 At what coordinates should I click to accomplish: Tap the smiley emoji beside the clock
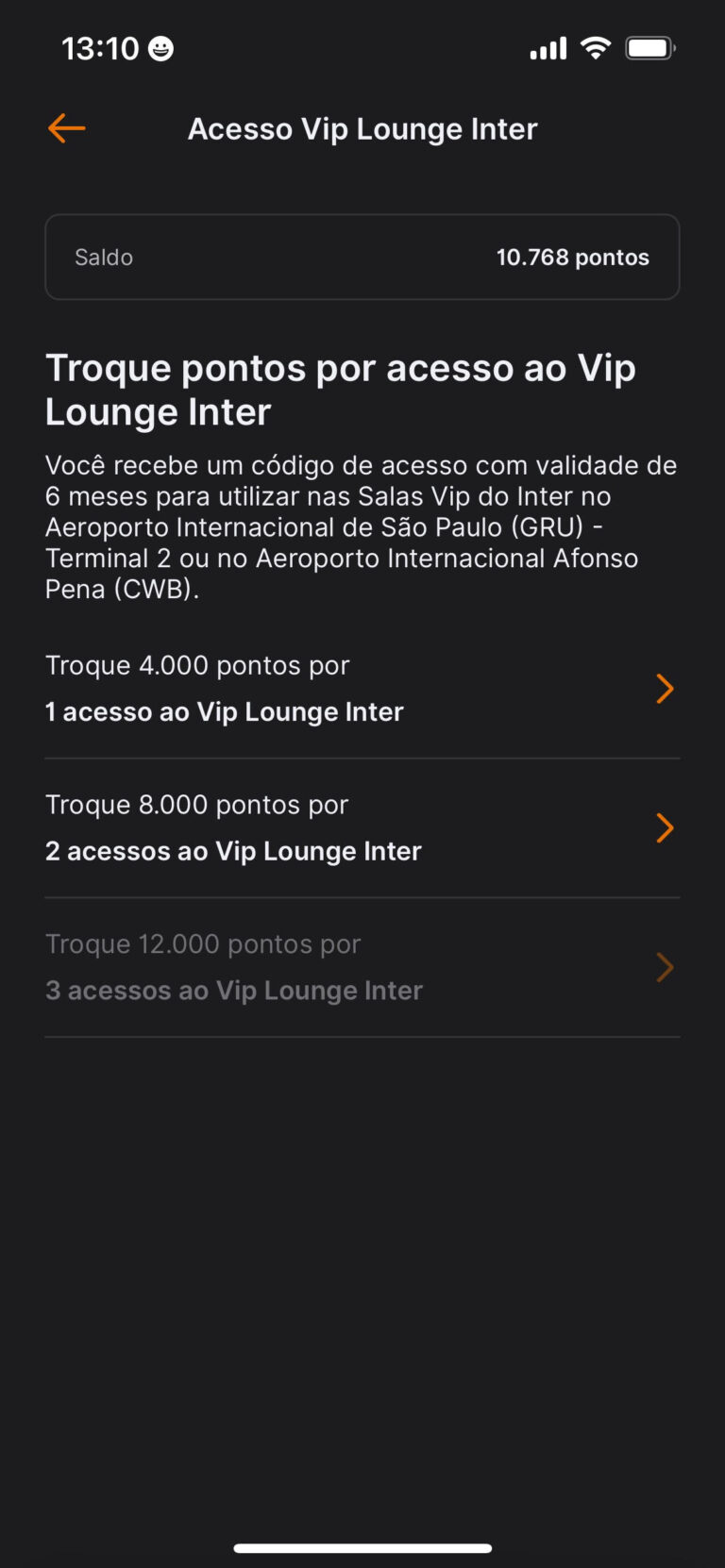(159, 47)
